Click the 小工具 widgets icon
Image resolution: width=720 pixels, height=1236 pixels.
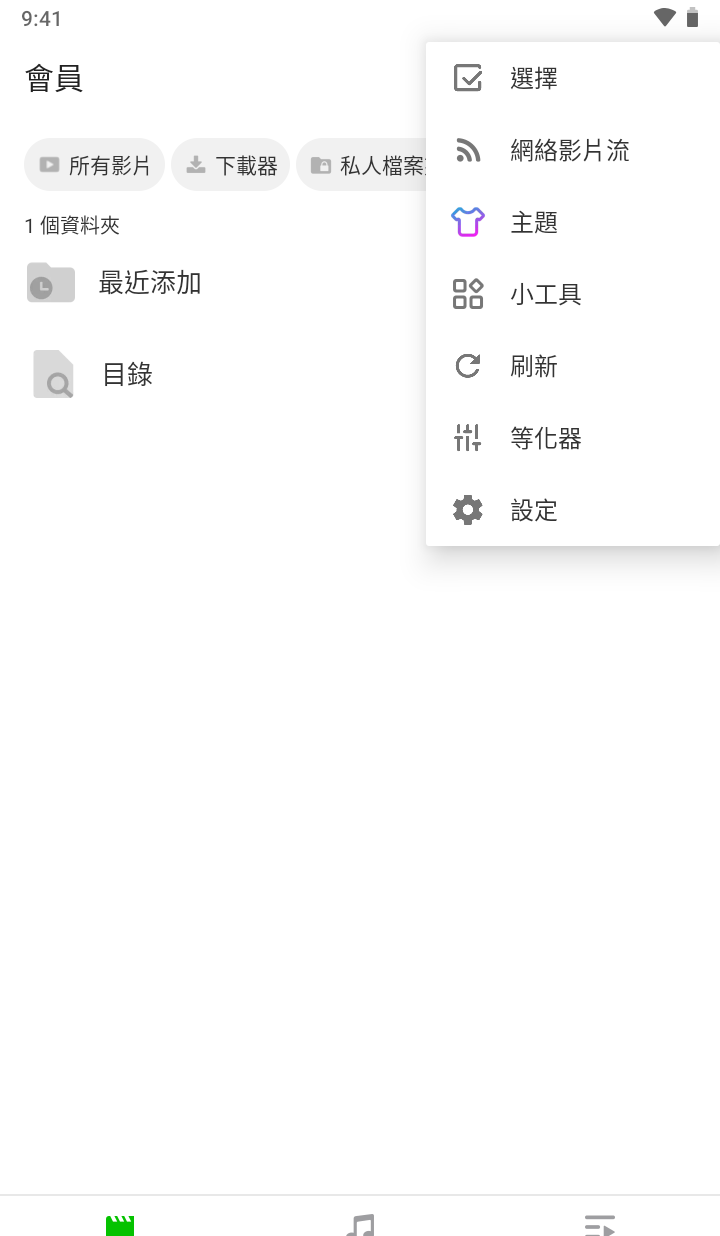coord(467,294)
